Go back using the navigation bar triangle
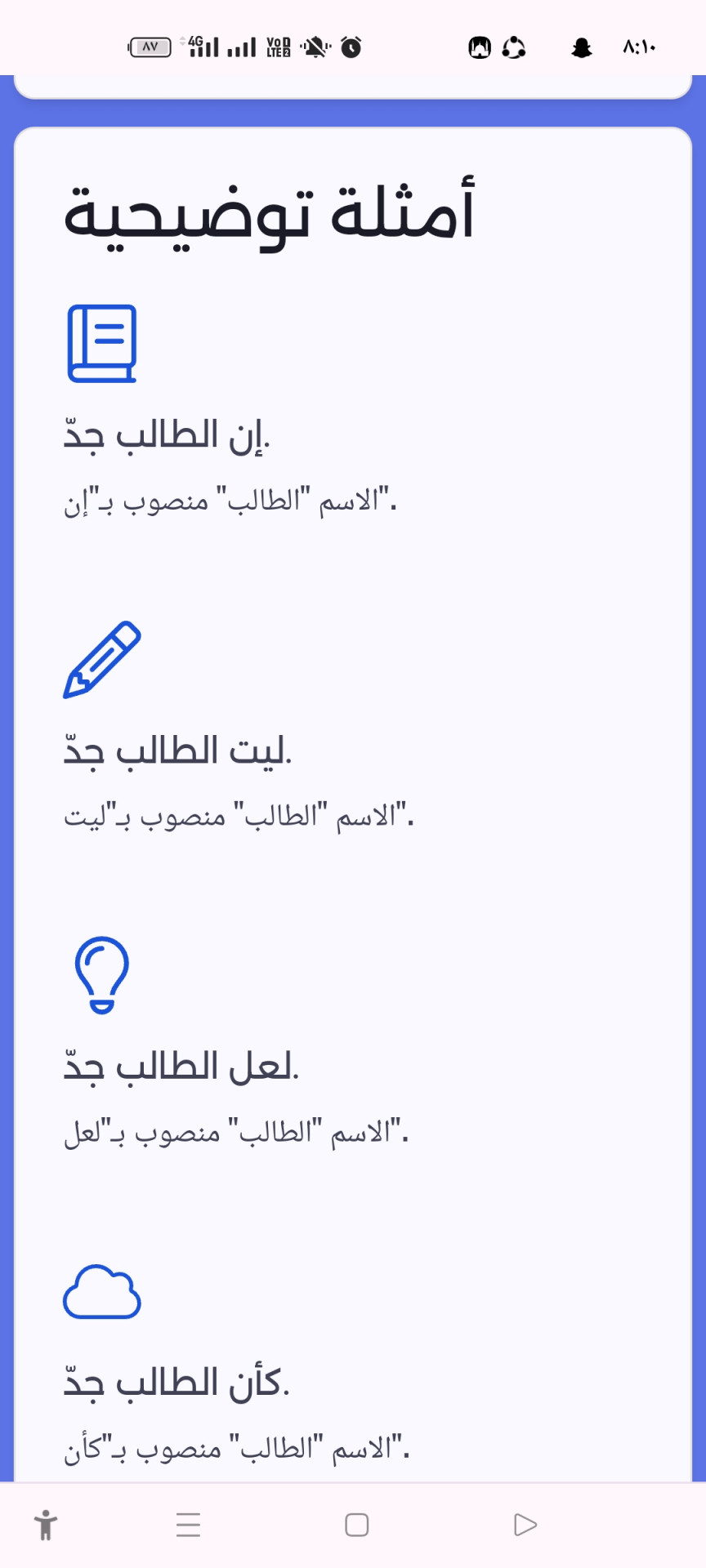This screenshot has height=1568, width=706. tap(525, 1525)
